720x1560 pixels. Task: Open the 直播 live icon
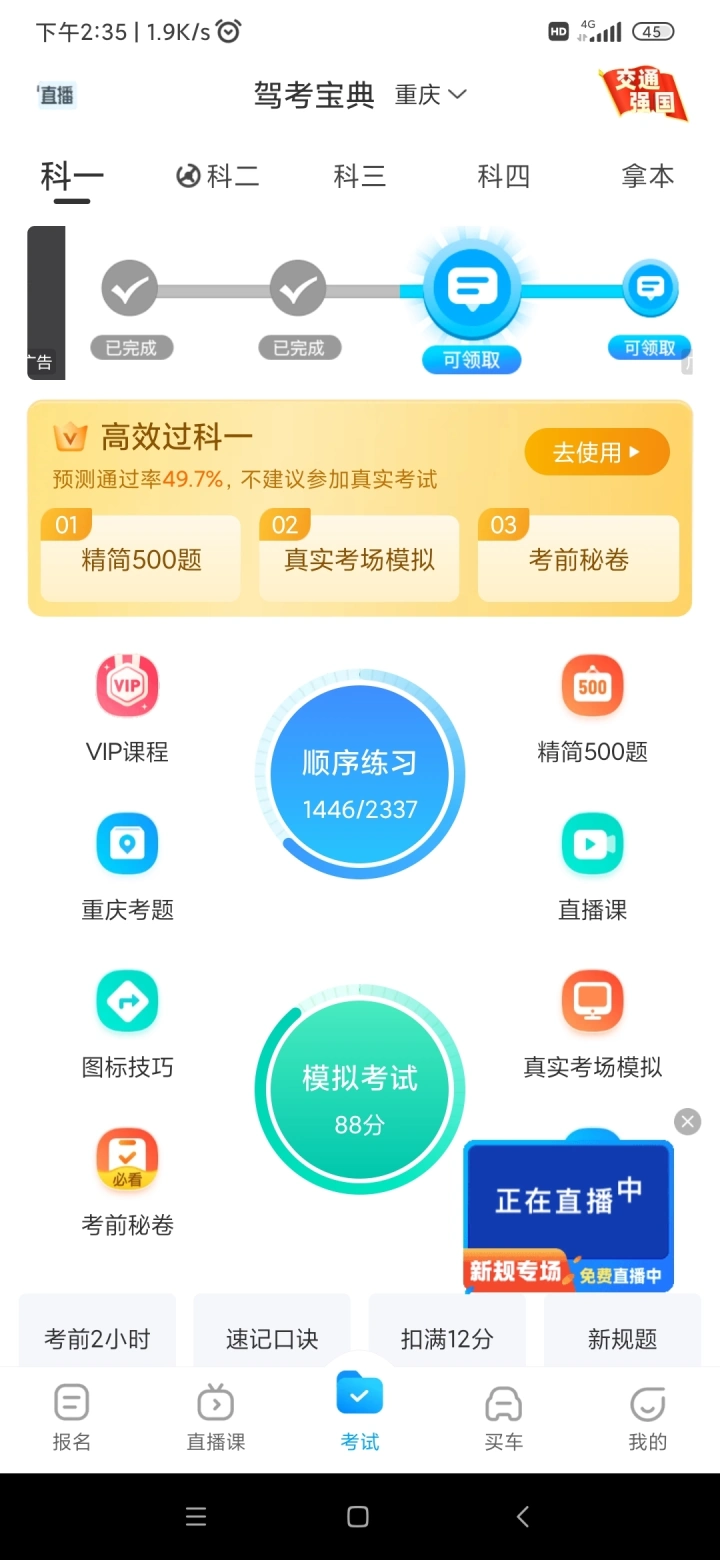57,95
